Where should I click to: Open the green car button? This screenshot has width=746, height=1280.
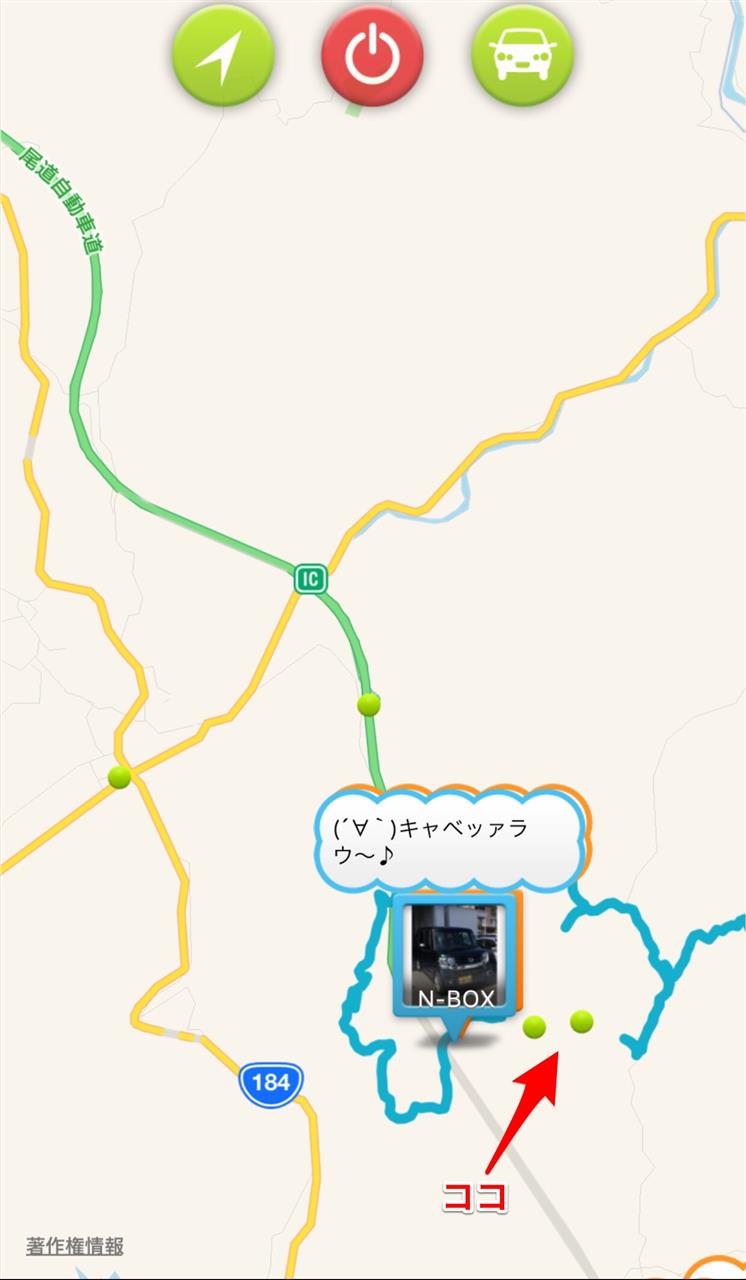coord(522,55)
